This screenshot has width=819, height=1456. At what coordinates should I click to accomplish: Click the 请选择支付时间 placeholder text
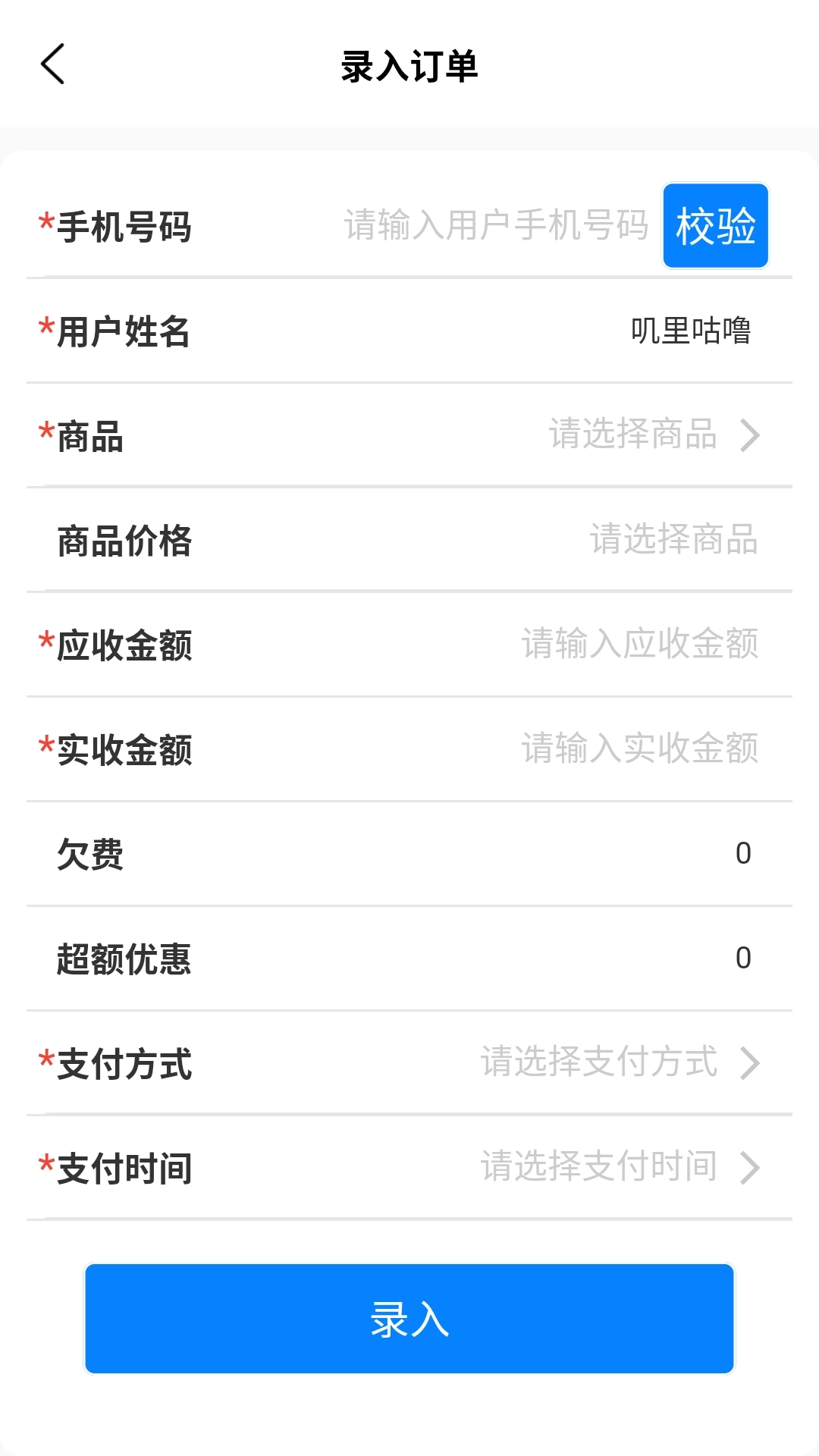(598, 1168)
